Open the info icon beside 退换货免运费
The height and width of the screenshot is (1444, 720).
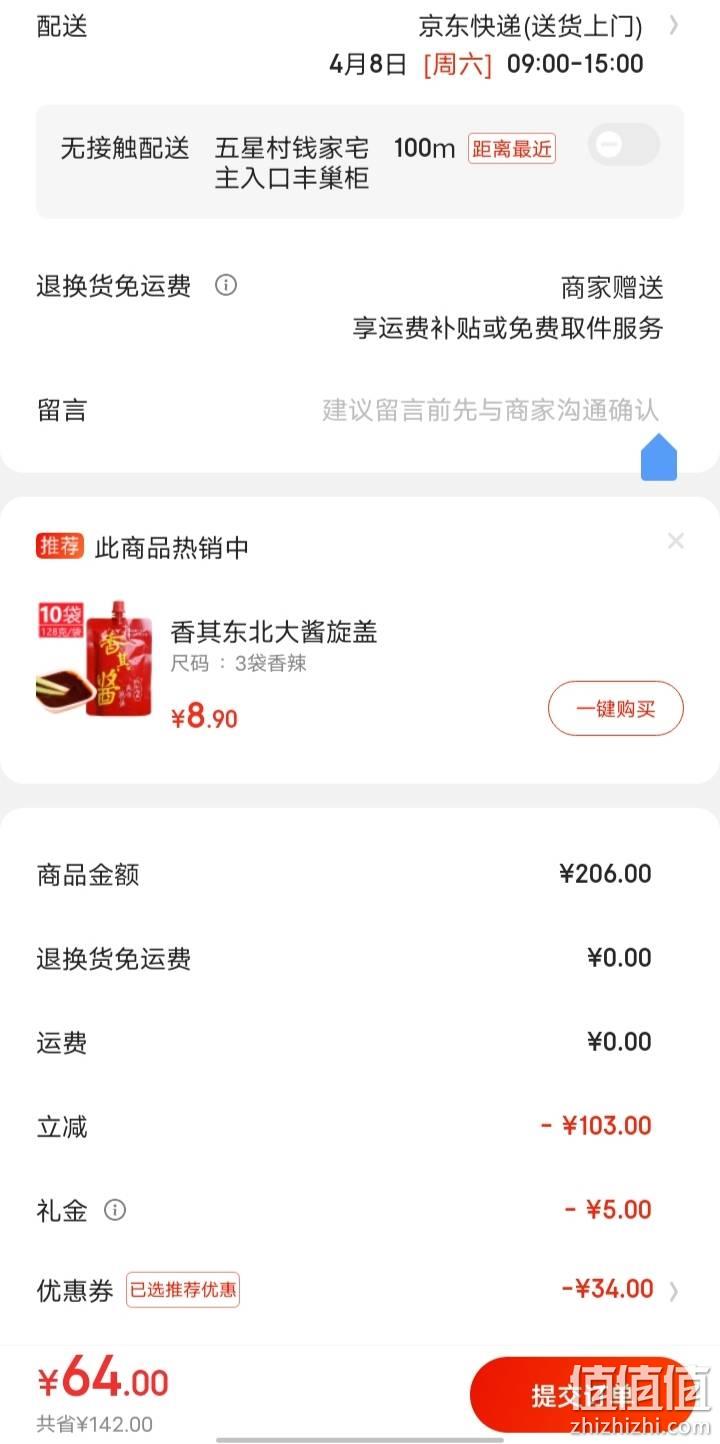pyautogui.click(x=226, y=286)
